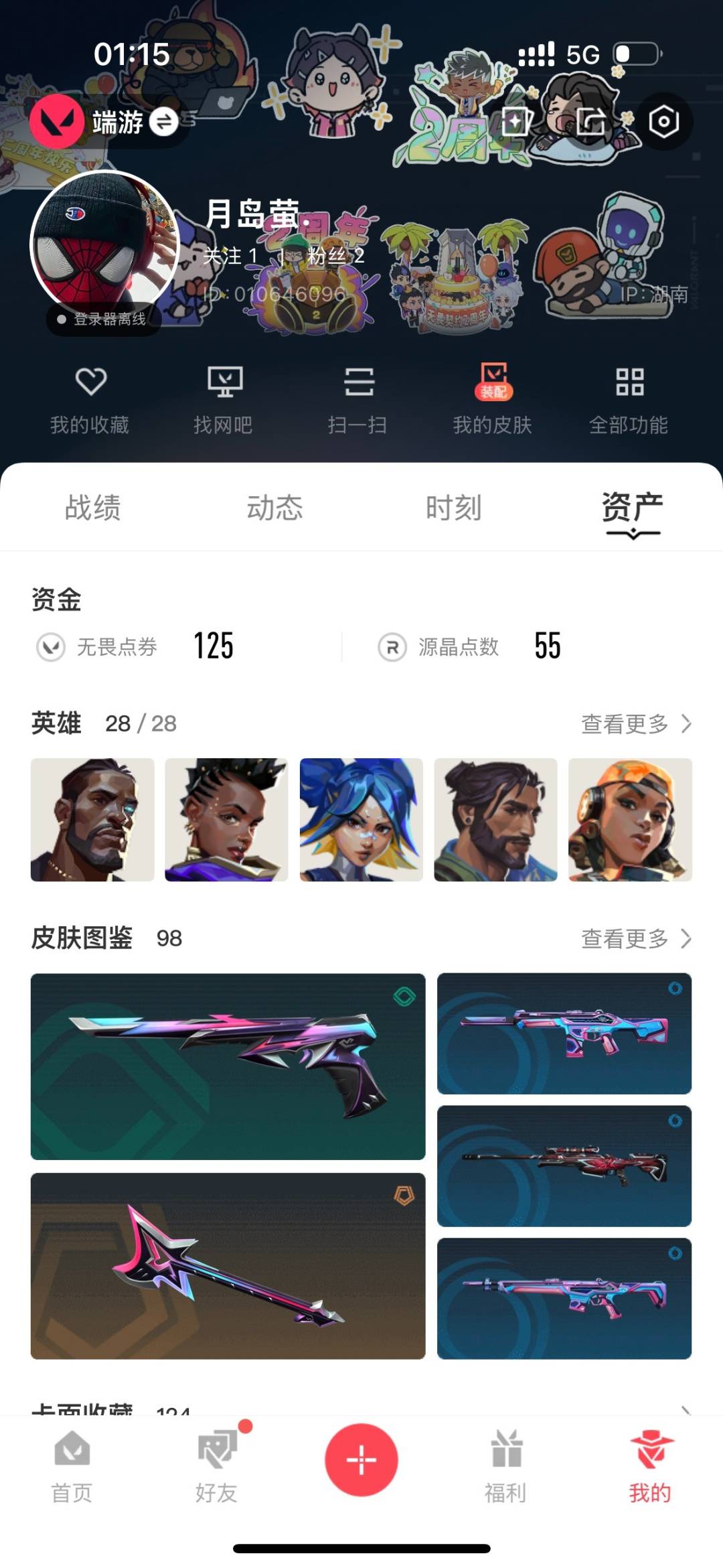Switch to the 时刻 tab
Viewport: 723px width, 1568px height.
click(454, 508)
